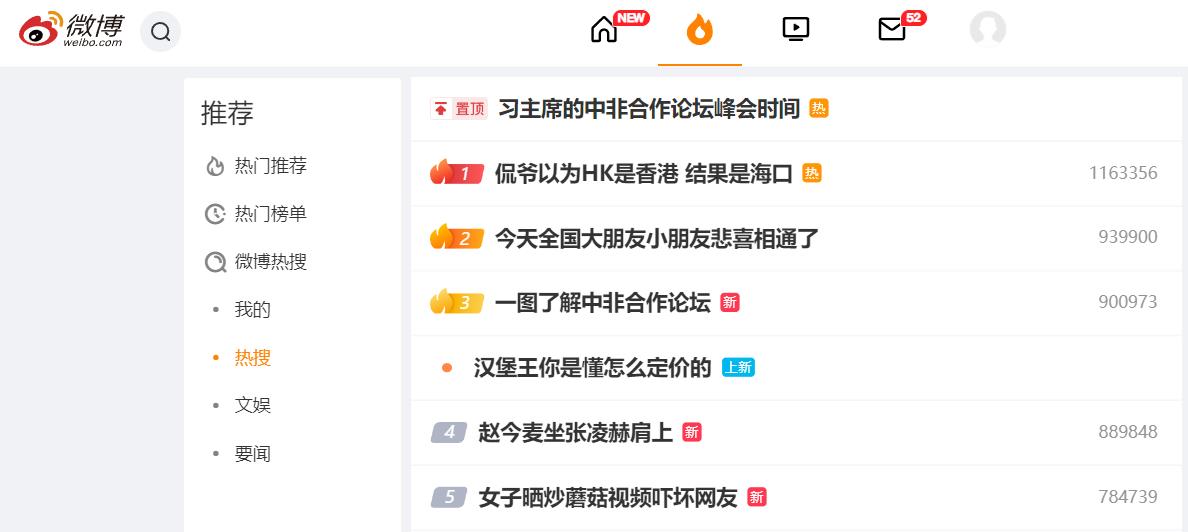Switch to the 要闻 list
This screenshot has height=532, width=1188.
click(x=252, y=454)
